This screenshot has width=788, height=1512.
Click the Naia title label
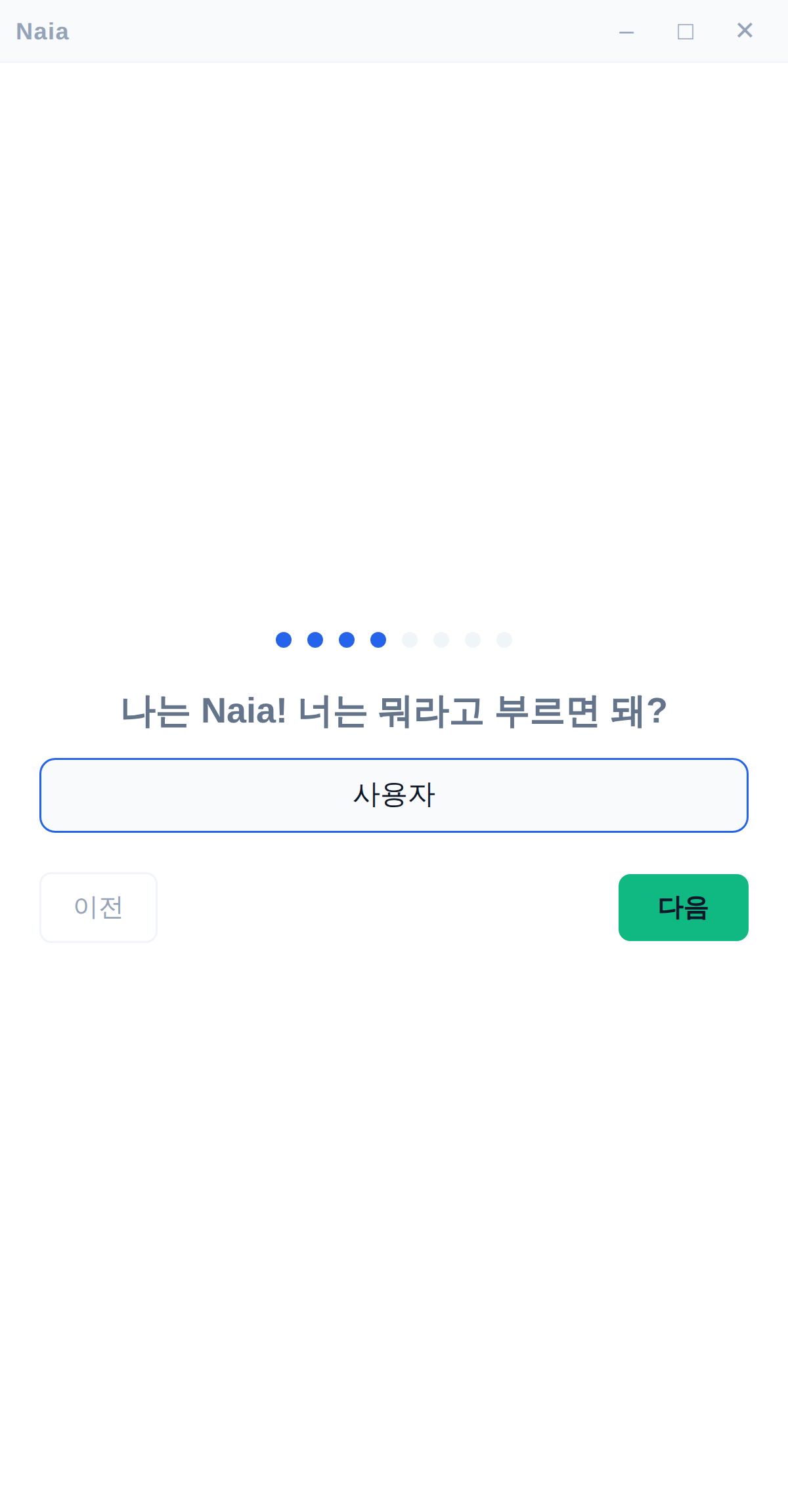(x=42, y=31)
